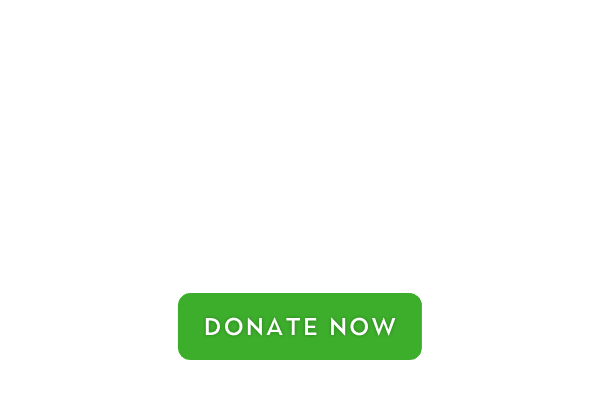Tap the Donate Now button

(x=299, y=326)
